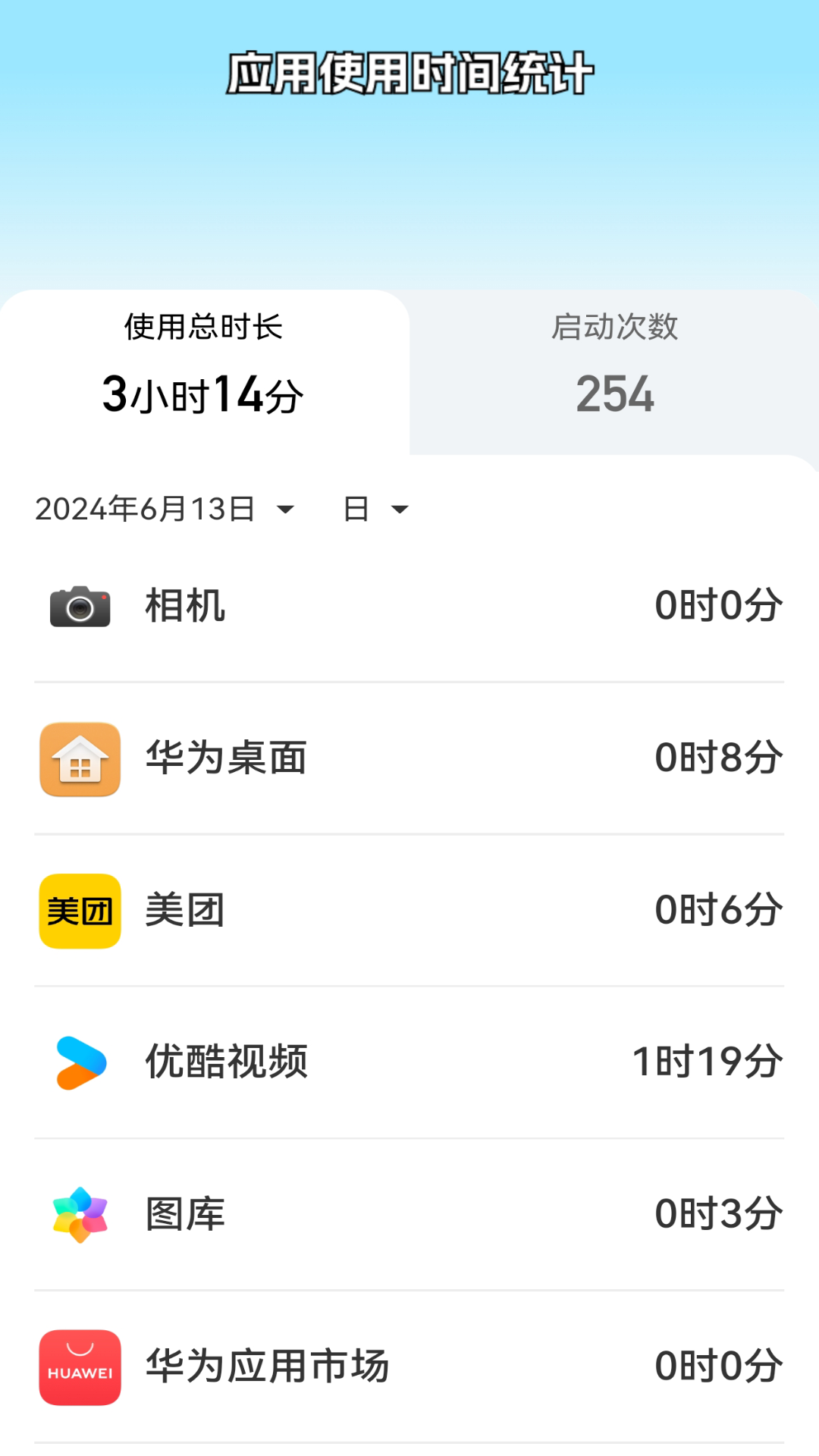
Task: Click the 优酷视频 play icon
Action: [79, 1062]
